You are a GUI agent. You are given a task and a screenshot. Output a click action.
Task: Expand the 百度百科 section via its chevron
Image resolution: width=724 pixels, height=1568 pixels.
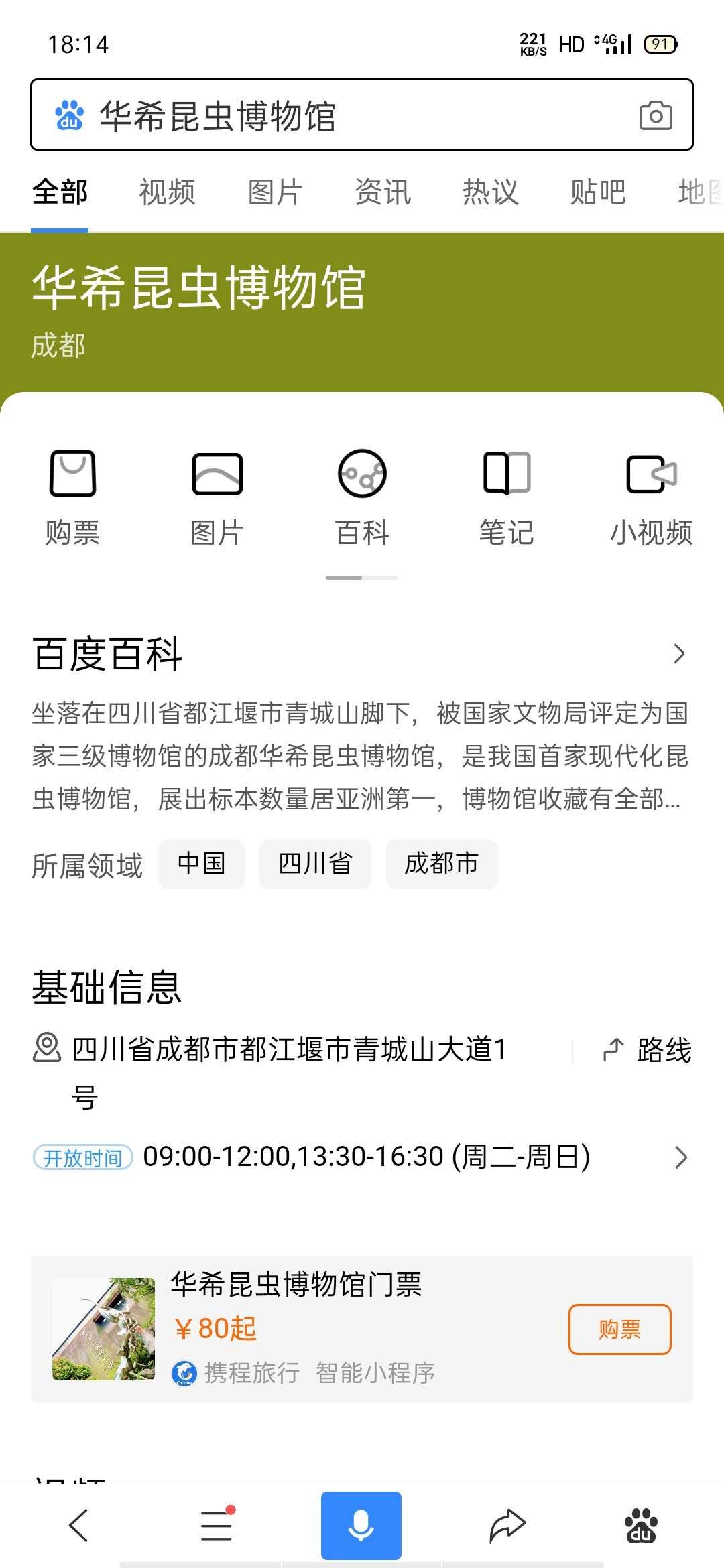pos(678,653)
